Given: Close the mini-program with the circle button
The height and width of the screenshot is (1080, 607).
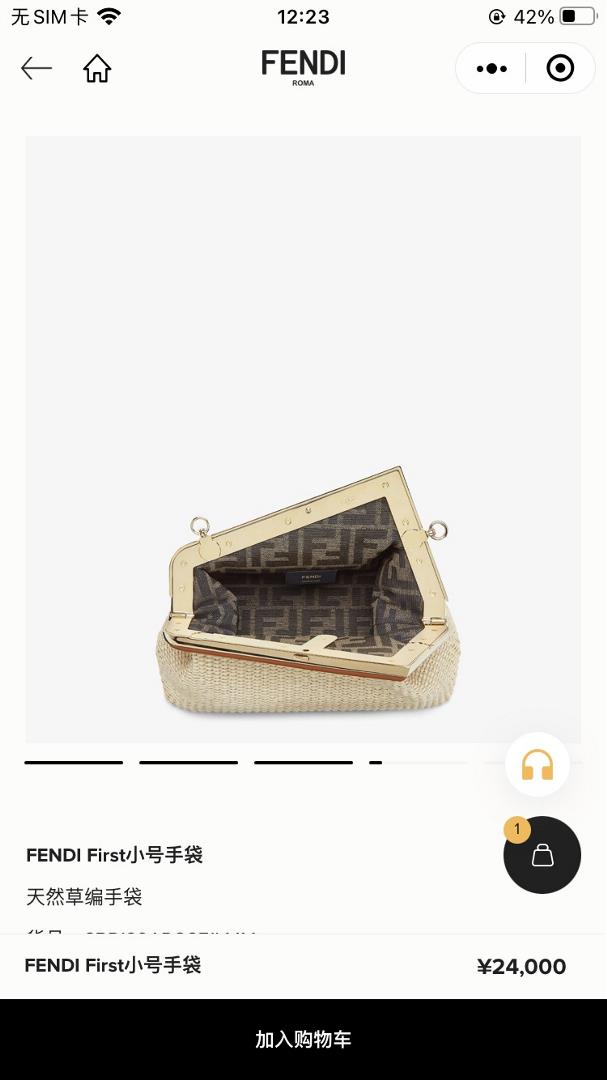Looking at the screenshot, I should [x=560, y=68].
